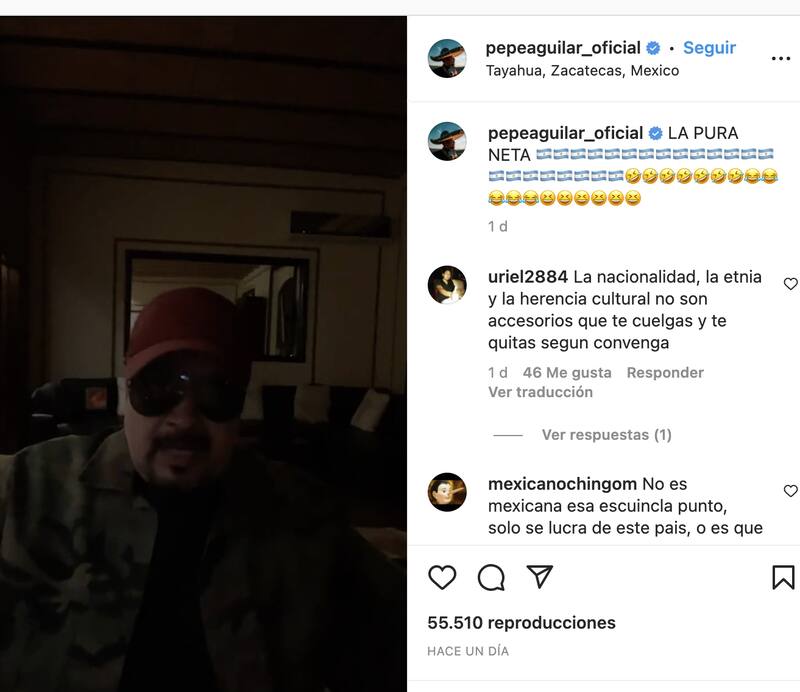View 46 Me gusta on uriel2884's comment
This screenshot has height=692, width=800.
(x=567, y=373)
